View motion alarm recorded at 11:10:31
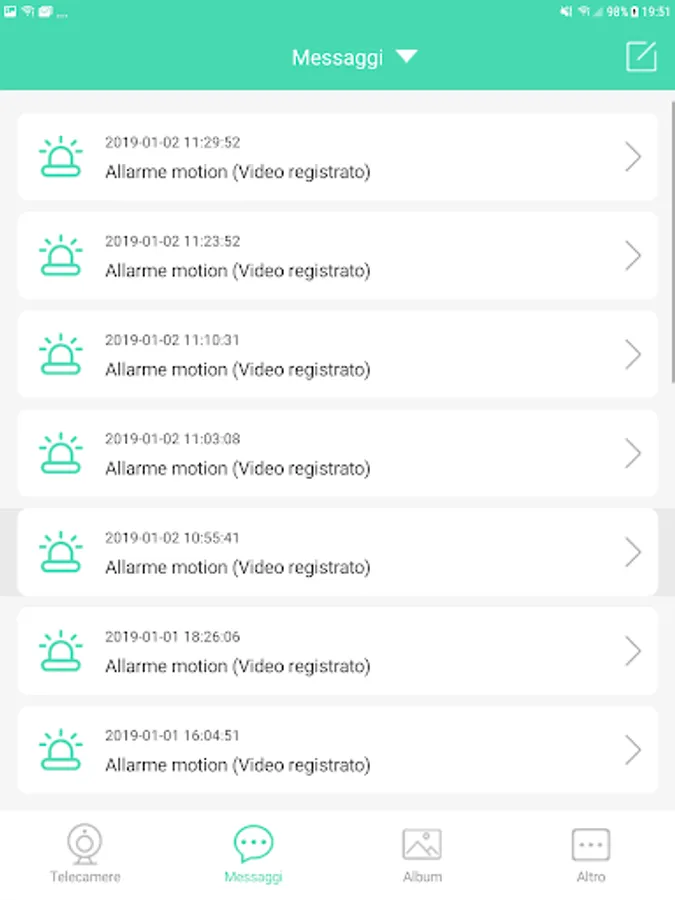The image size is (675, 900). [x=337, y=355]
